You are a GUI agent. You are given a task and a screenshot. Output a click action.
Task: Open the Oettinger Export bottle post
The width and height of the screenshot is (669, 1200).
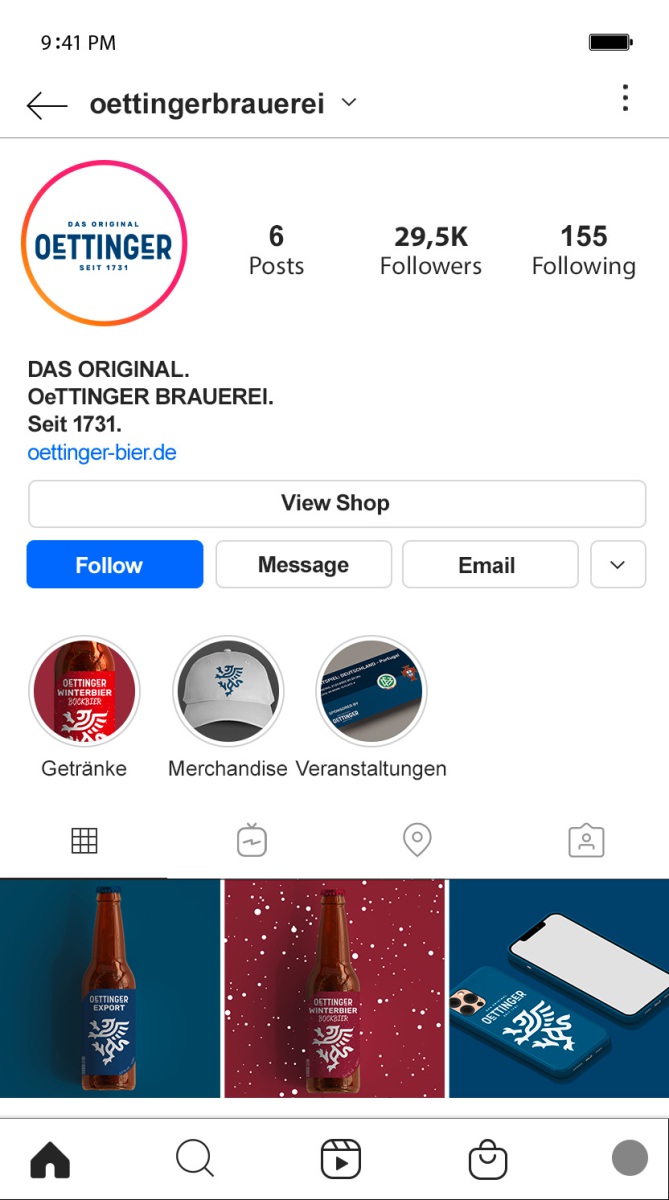(x=109, y=988)
